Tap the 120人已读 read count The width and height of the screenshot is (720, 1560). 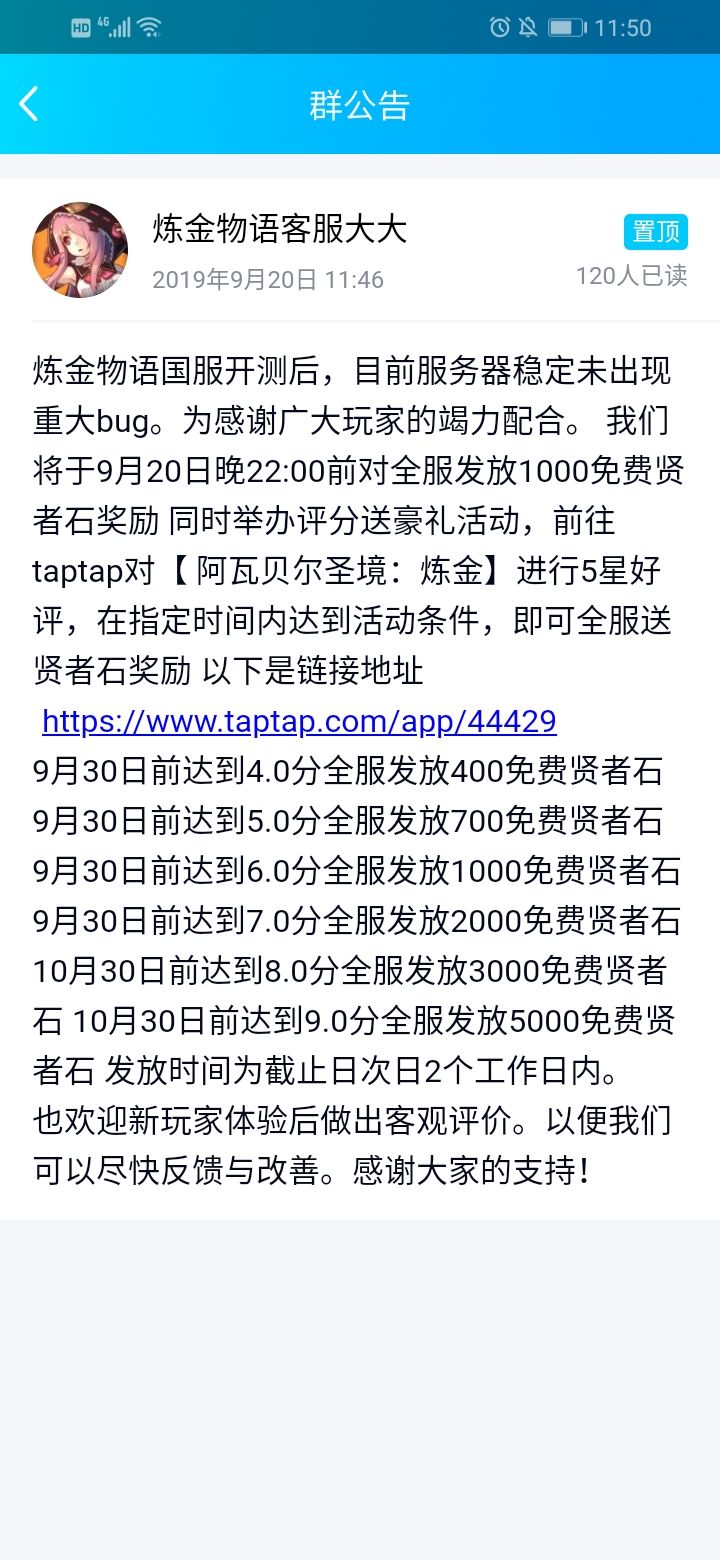coord(631,276)
